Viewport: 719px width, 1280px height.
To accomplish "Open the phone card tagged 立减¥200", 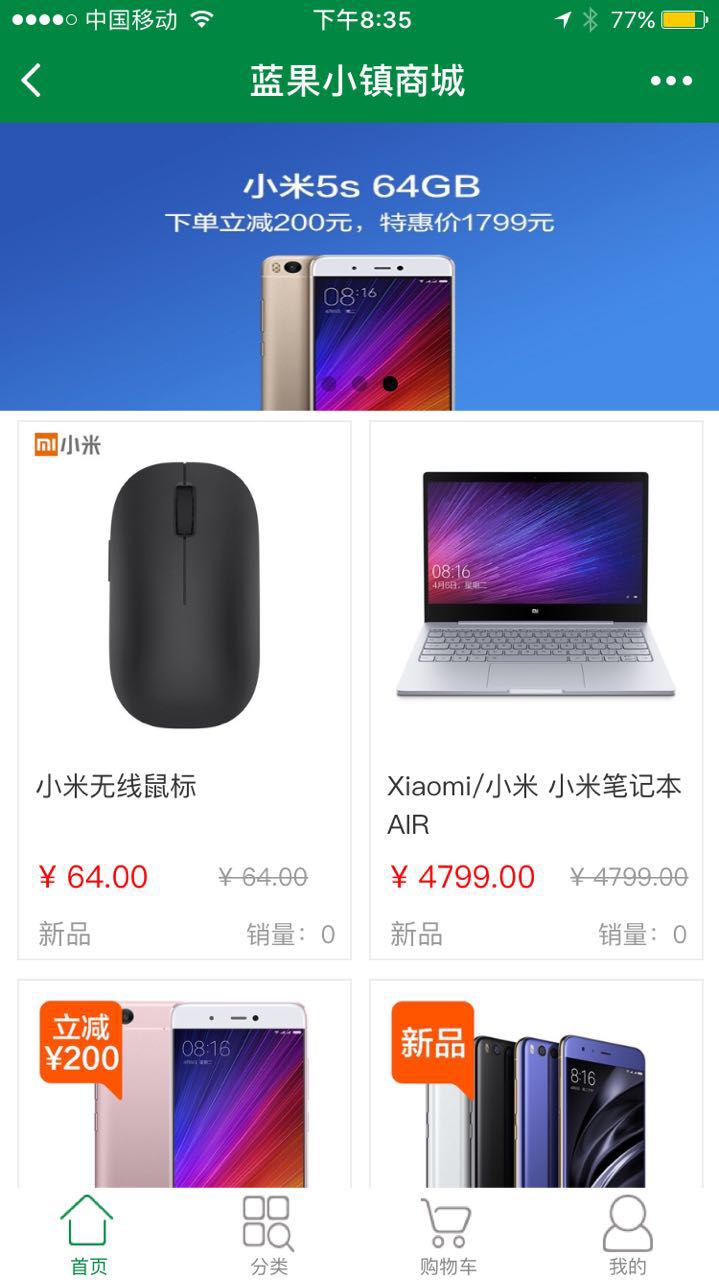I will click(185, 1085).
